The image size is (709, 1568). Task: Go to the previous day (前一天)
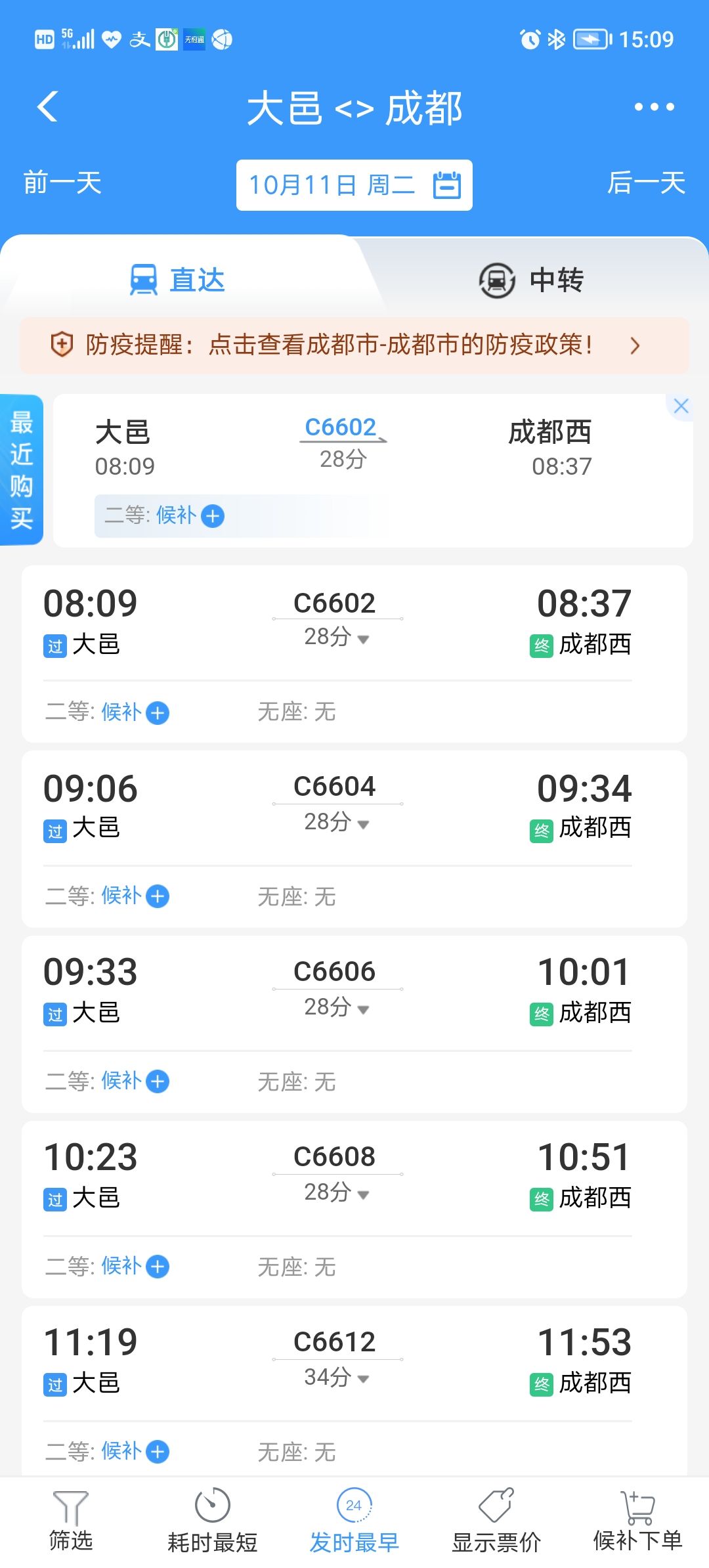point(62,183)
